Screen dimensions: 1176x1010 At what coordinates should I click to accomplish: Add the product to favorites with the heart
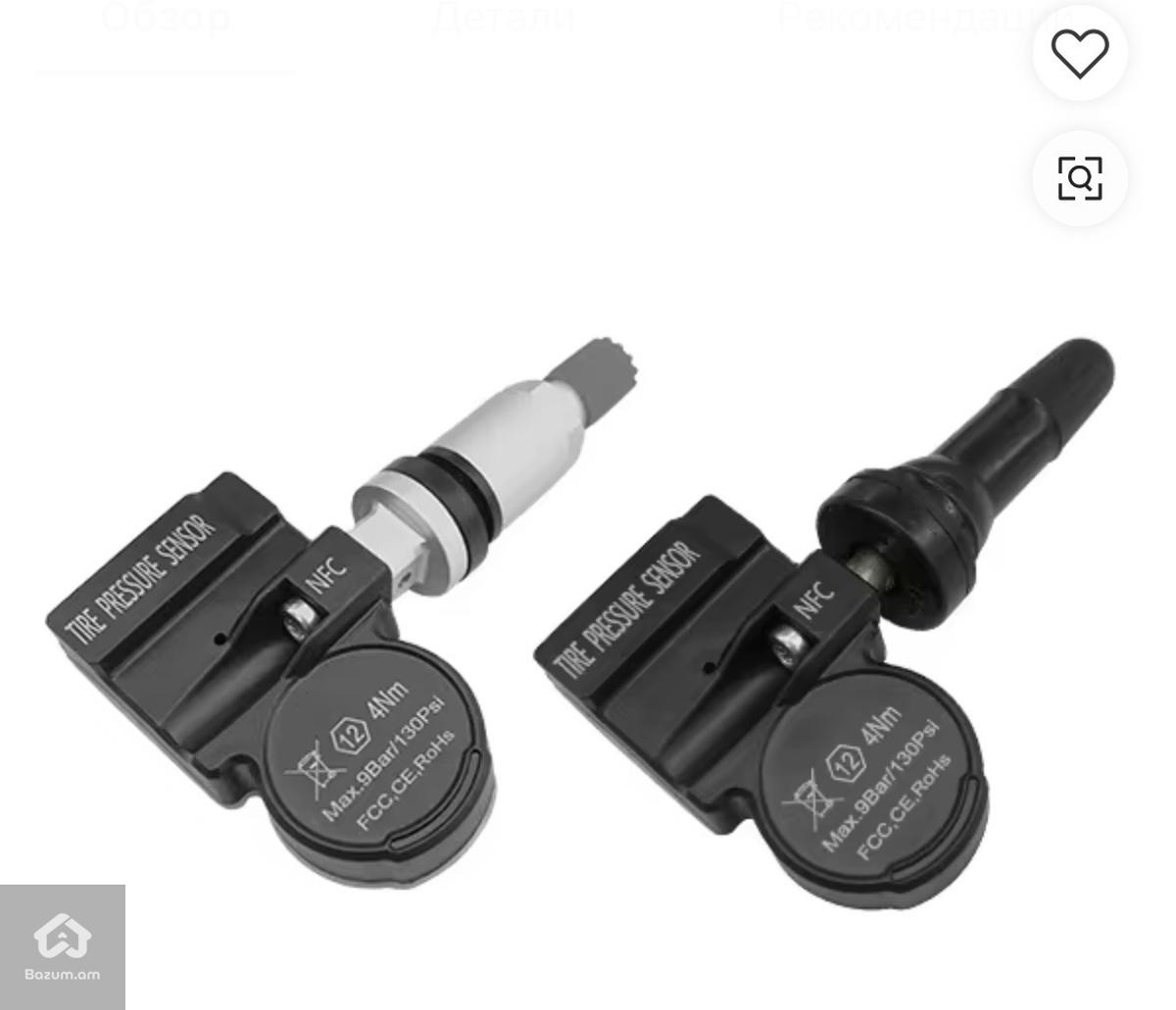[x=1079, y=52]
